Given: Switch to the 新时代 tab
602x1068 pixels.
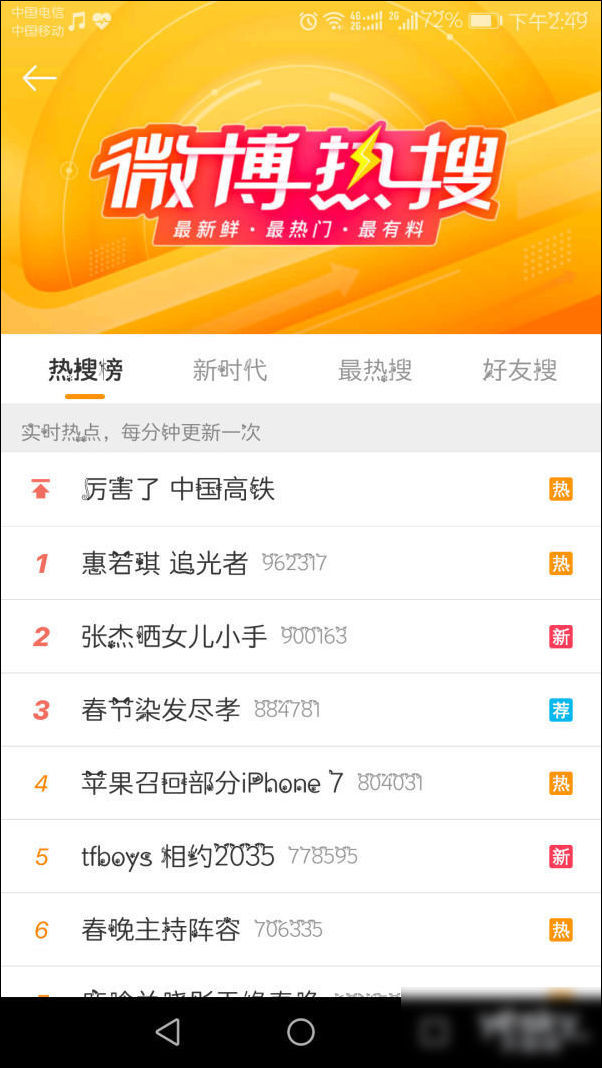Looking at the screenshot, I should click(x=230, y=371).
